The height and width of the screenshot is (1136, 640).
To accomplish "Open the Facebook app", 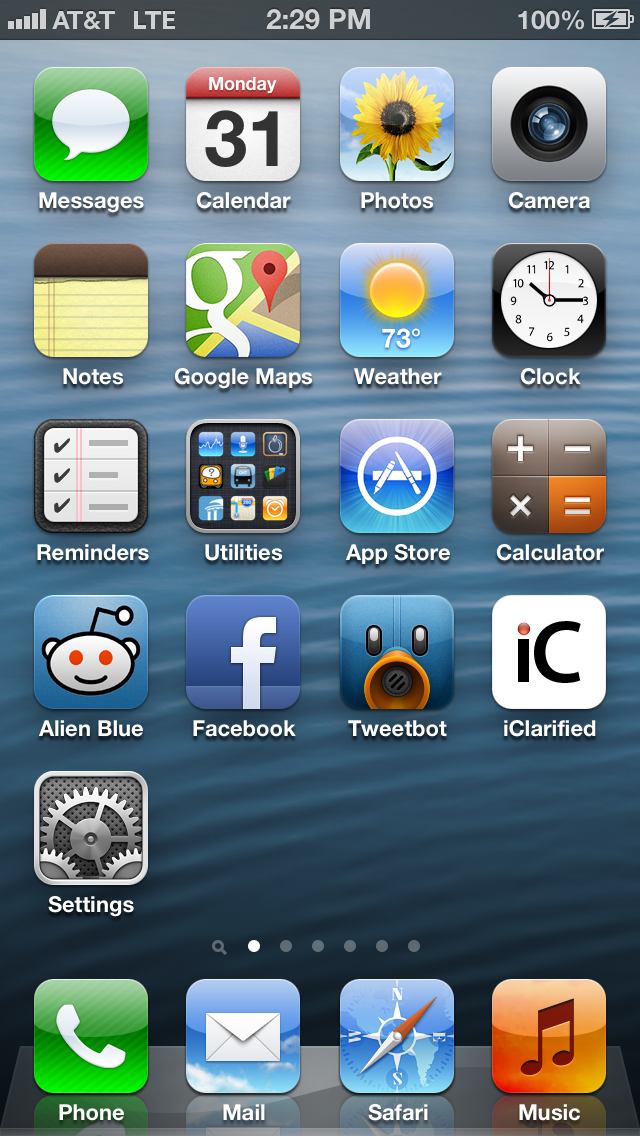I will tap(243, 652).
